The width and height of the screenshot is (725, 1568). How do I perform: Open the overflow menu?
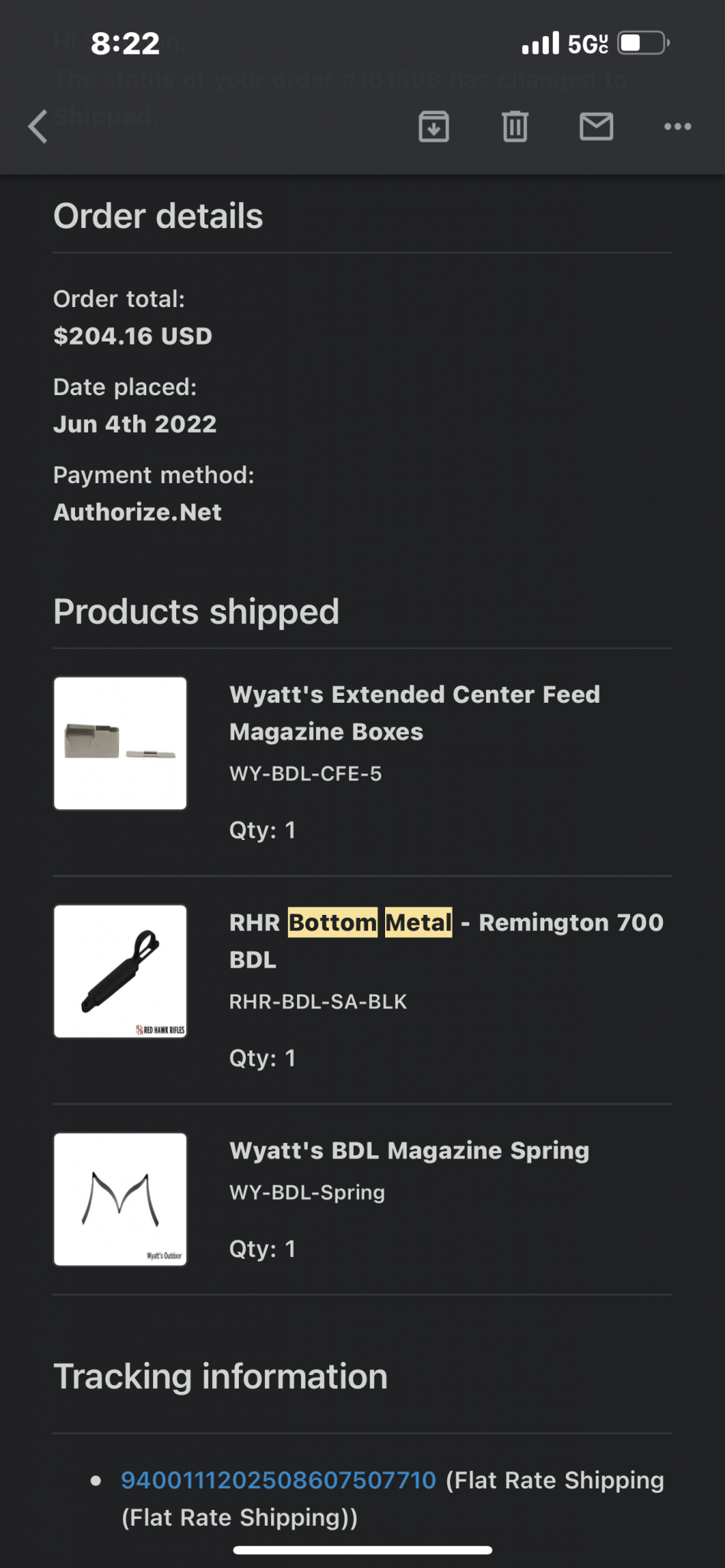678,126
